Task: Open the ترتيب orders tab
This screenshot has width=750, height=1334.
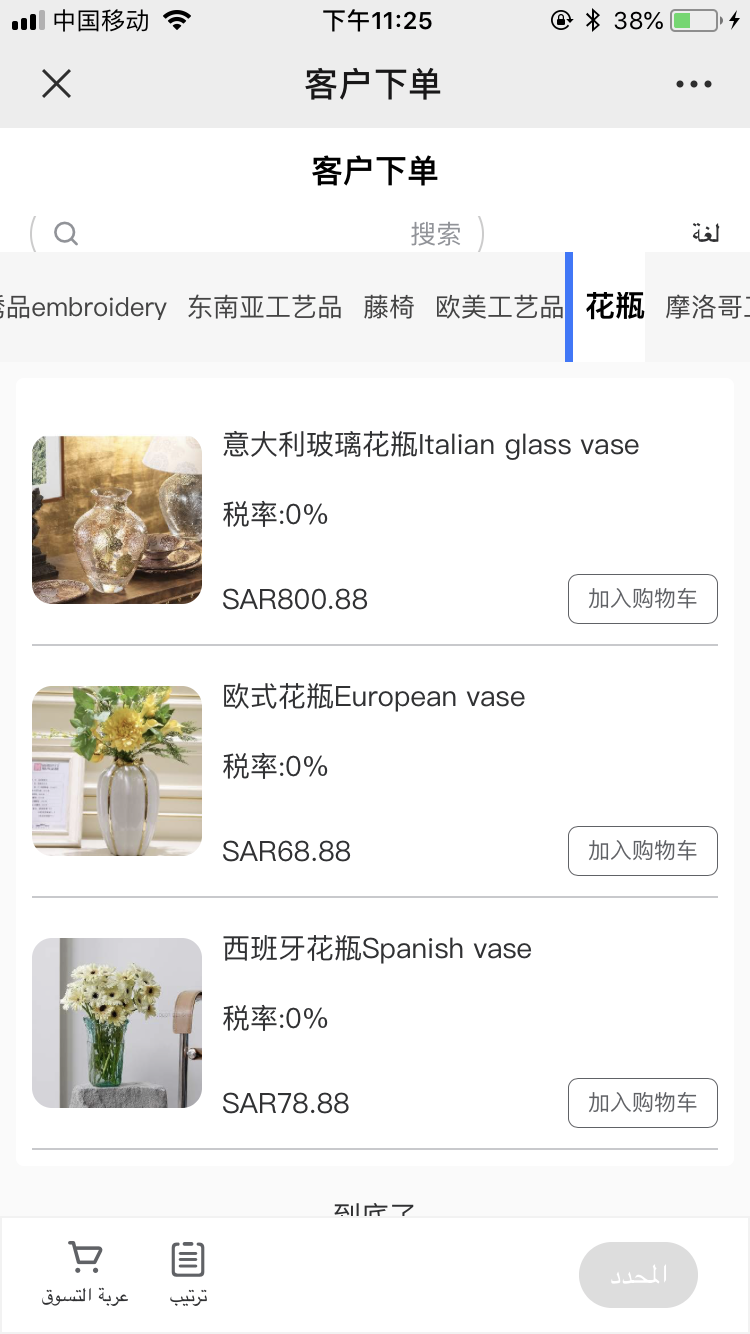Action: tap(188, 1272)
